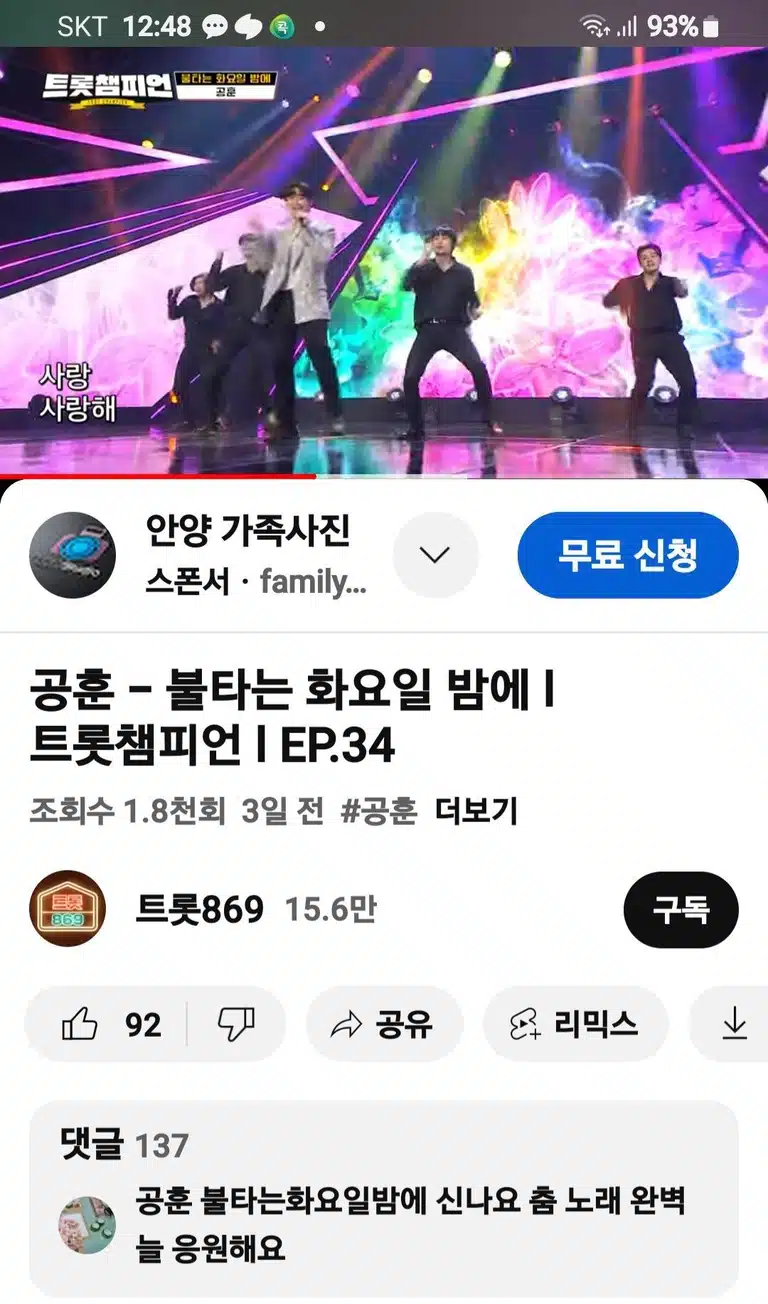
Task: Tap the video player to show controls
Action: 384,262
